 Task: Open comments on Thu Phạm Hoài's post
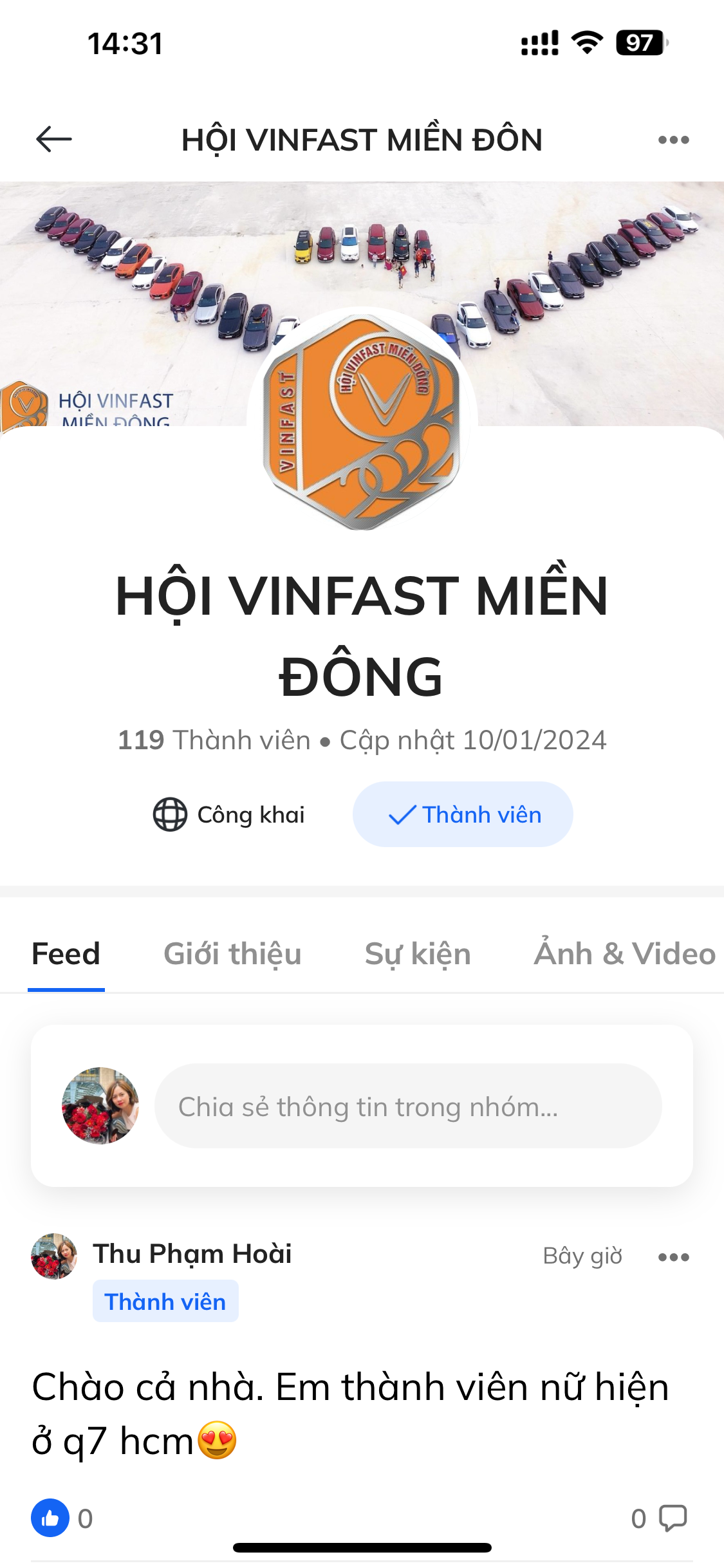673,1518
